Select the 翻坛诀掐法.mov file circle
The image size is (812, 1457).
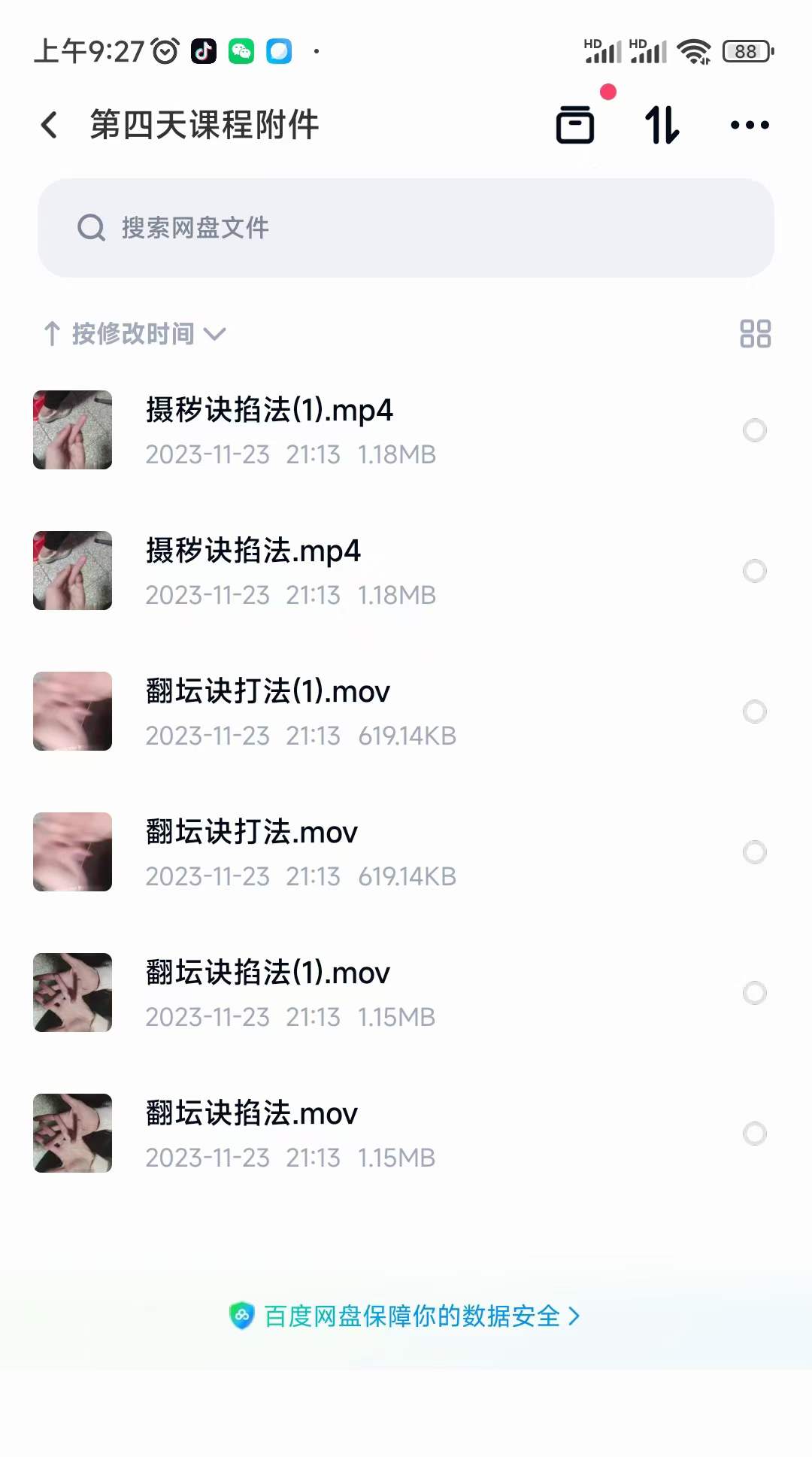click(x=754, y=1134)
